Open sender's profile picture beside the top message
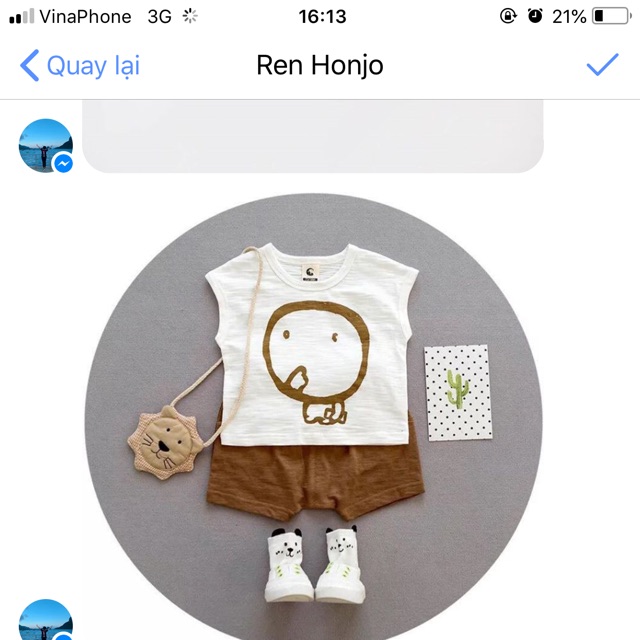Viewport: 640px width, 640px height. pos(46,146)
